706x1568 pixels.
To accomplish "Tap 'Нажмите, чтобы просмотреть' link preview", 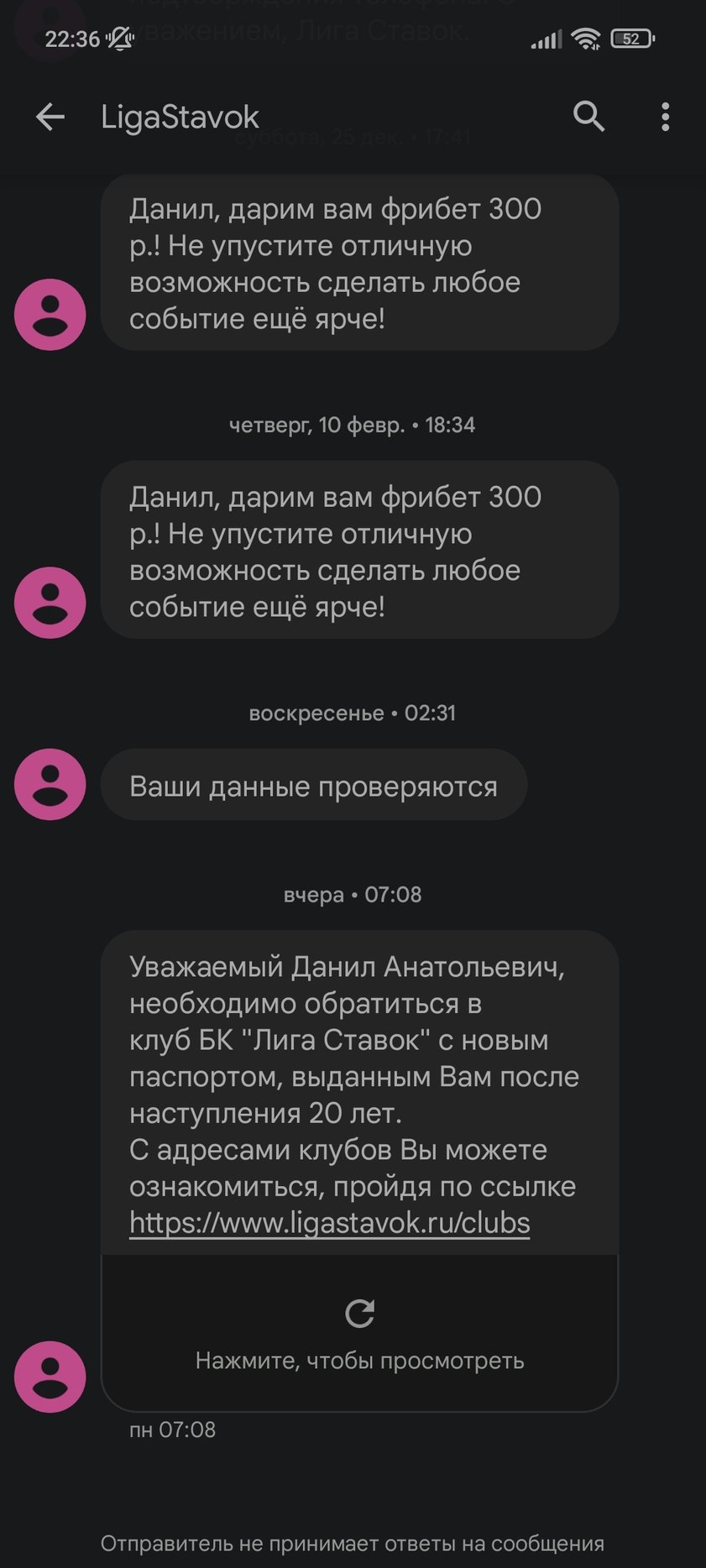I will pos(359,1334).
